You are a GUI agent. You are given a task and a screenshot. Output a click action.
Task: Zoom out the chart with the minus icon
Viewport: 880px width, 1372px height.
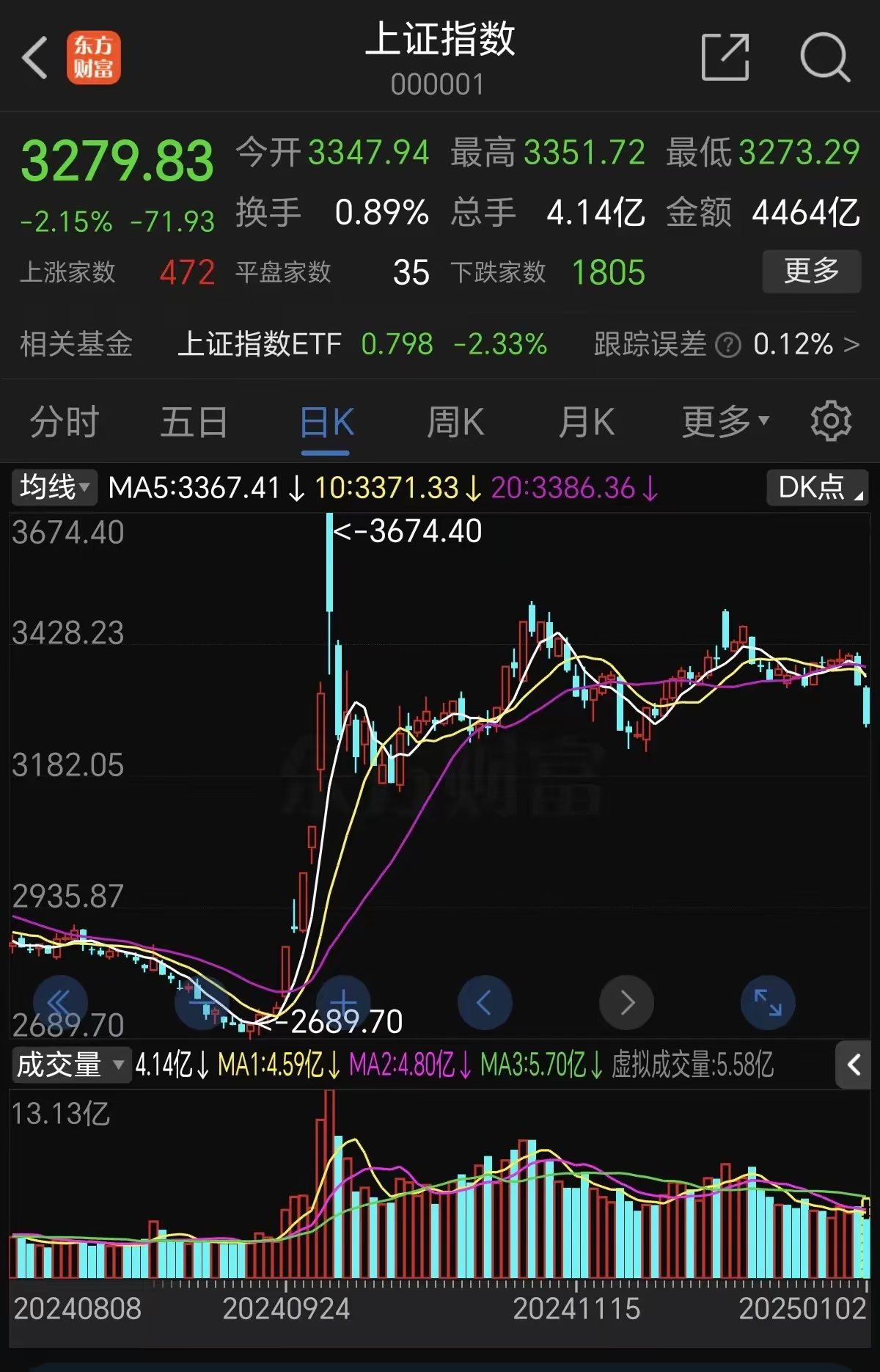click(199, 1002)
